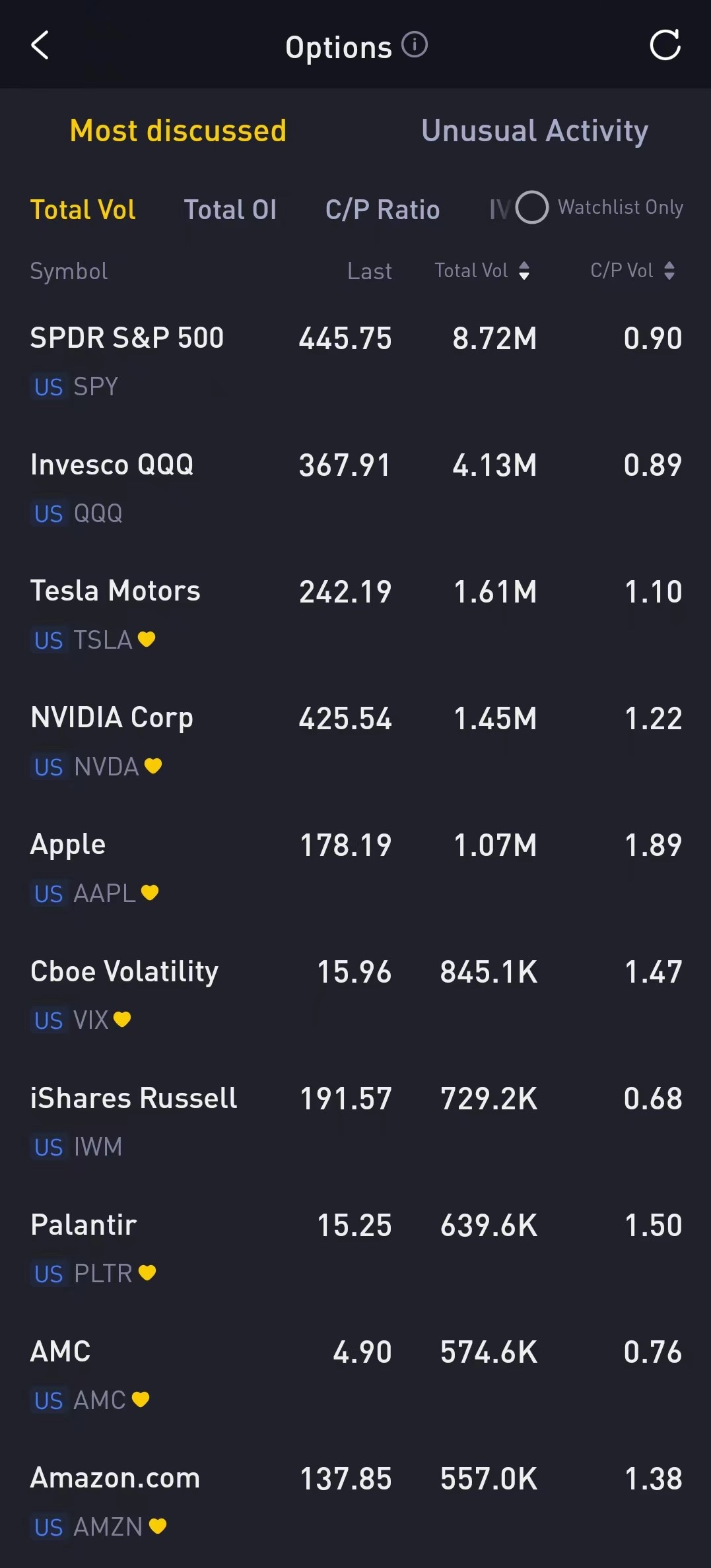Click the heart icon next to VIX
Viewport: 711px width, 1568px height.
click(x=123, y=1020)
